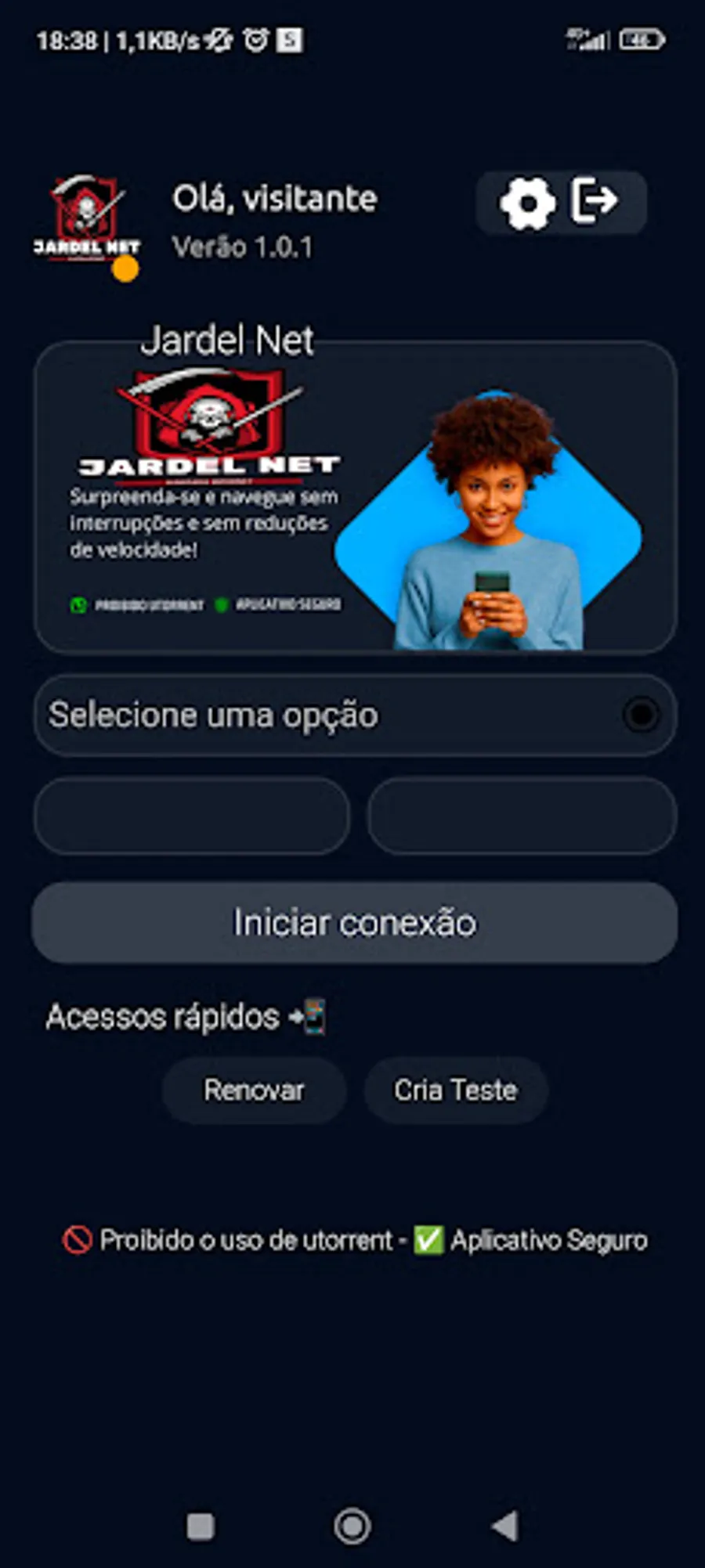Click the right empty input field
The width and height of the screenshot is (705, 1568).
click(x=522, y=816)
